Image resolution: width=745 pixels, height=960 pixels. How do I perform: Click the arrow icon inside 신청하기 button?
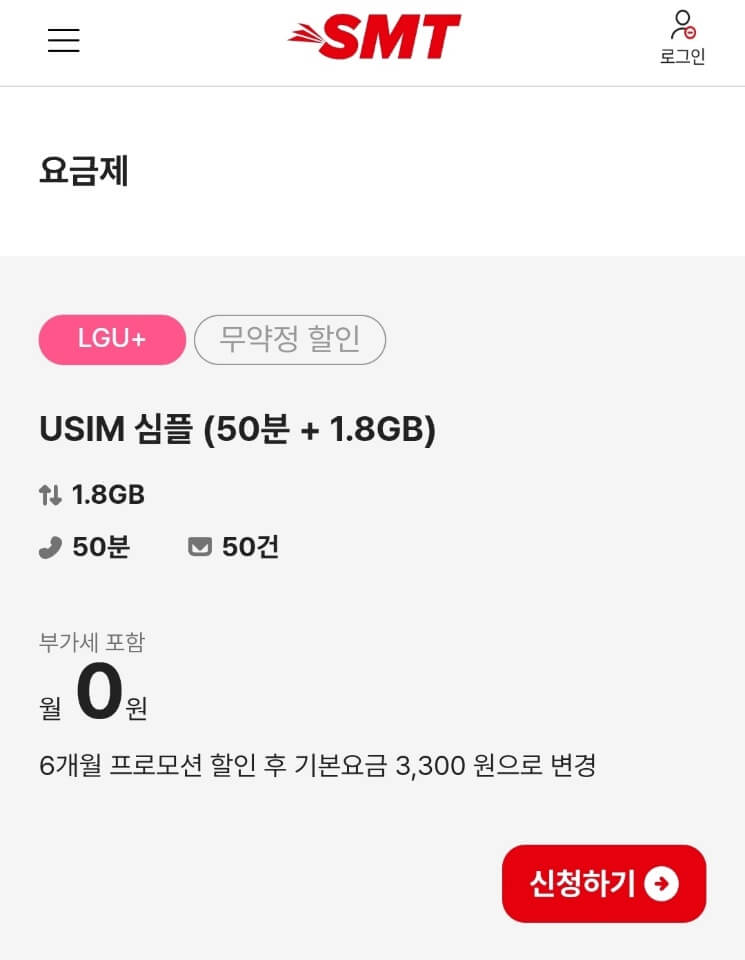tap(661, 884)
